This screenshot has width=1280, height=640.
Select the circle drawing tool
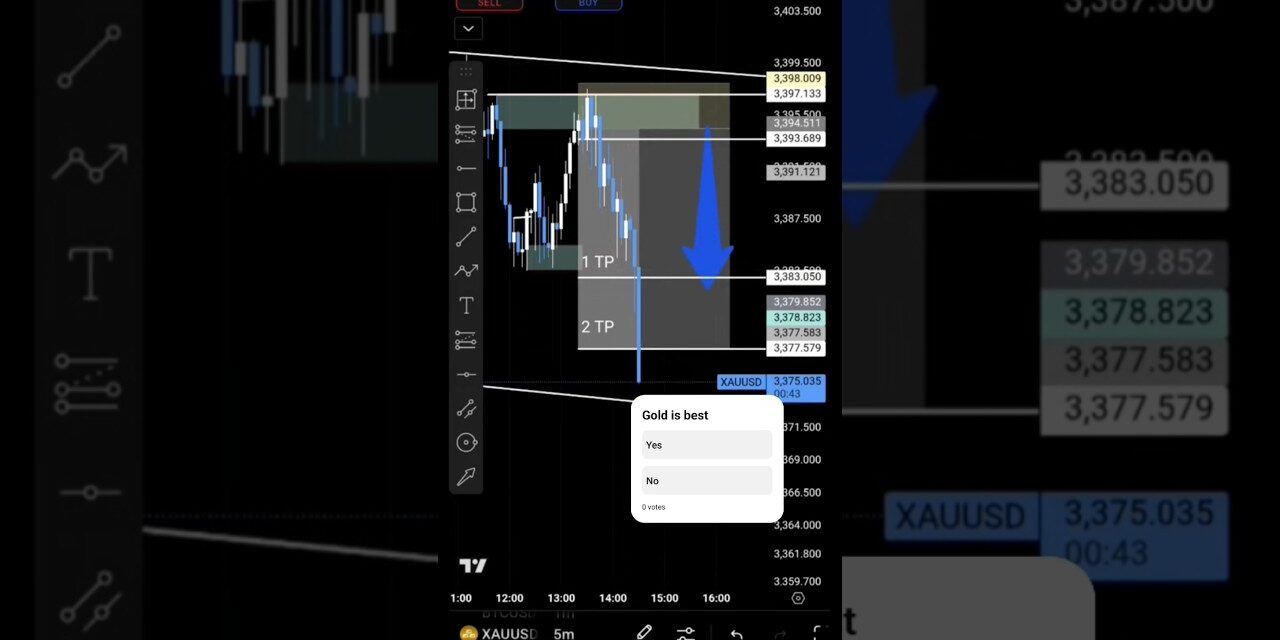click(466, 442)
